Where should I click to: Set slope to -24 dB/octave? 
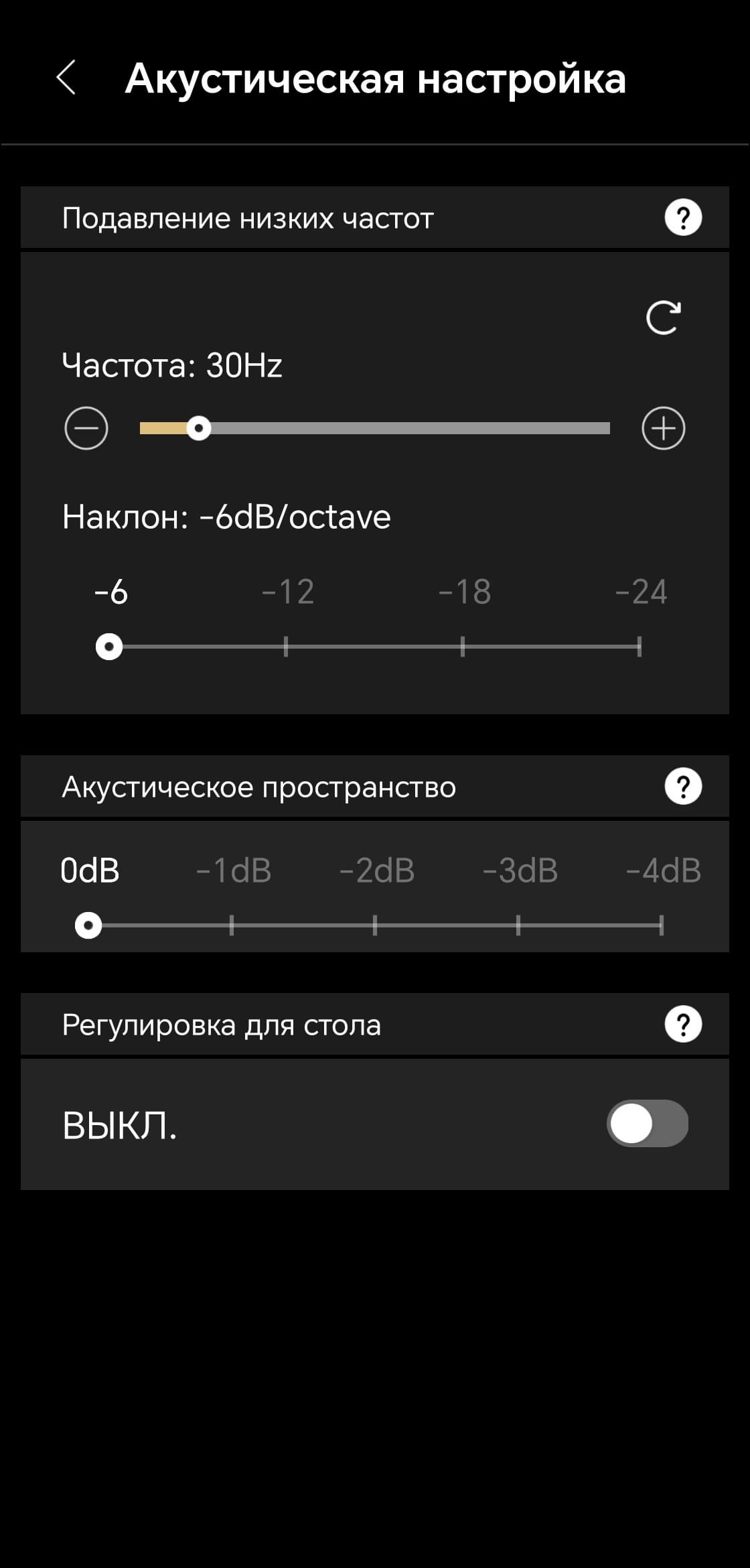640,647
